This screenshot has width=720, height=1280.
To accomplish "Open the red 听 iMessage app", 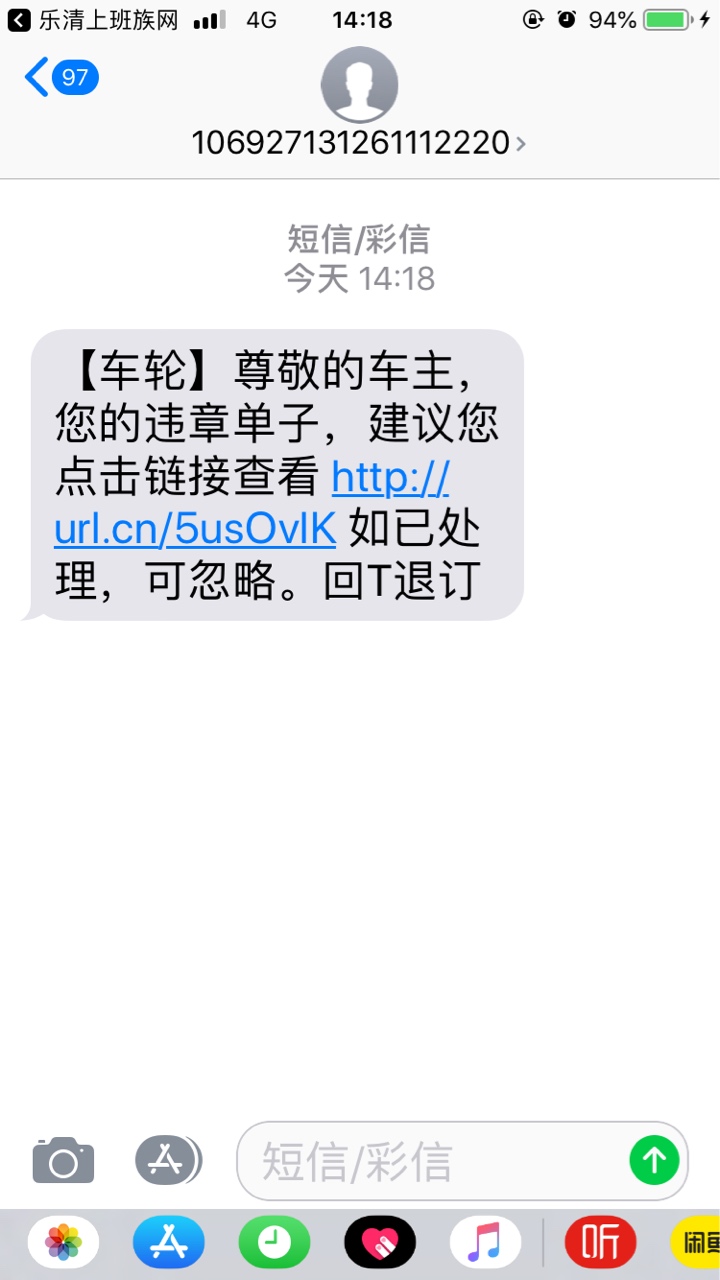I will point(600,1243).
